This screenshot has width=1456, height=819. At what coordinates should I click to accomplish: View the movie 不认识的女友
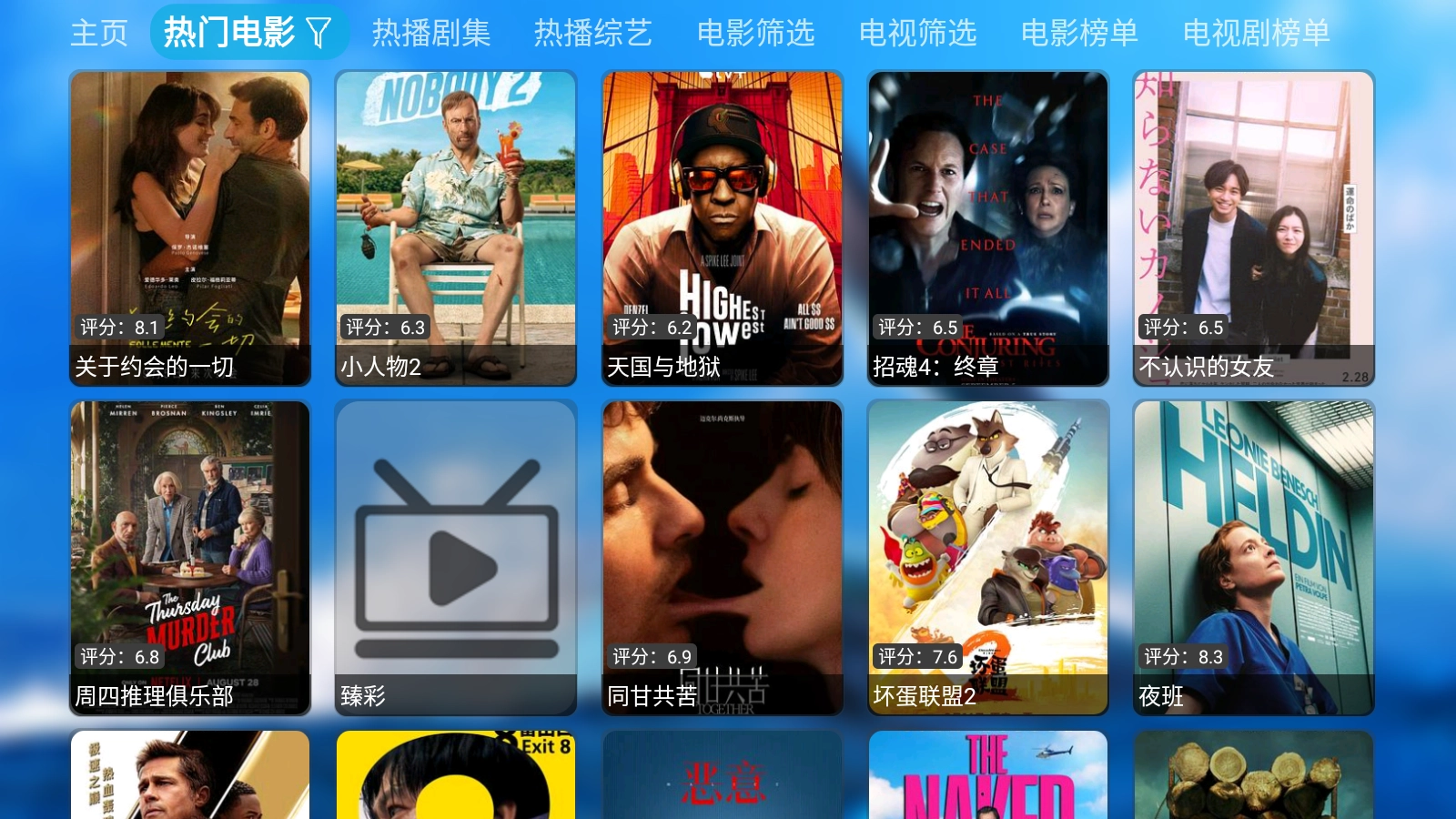pyautogui.click(x=1254, y=227)
